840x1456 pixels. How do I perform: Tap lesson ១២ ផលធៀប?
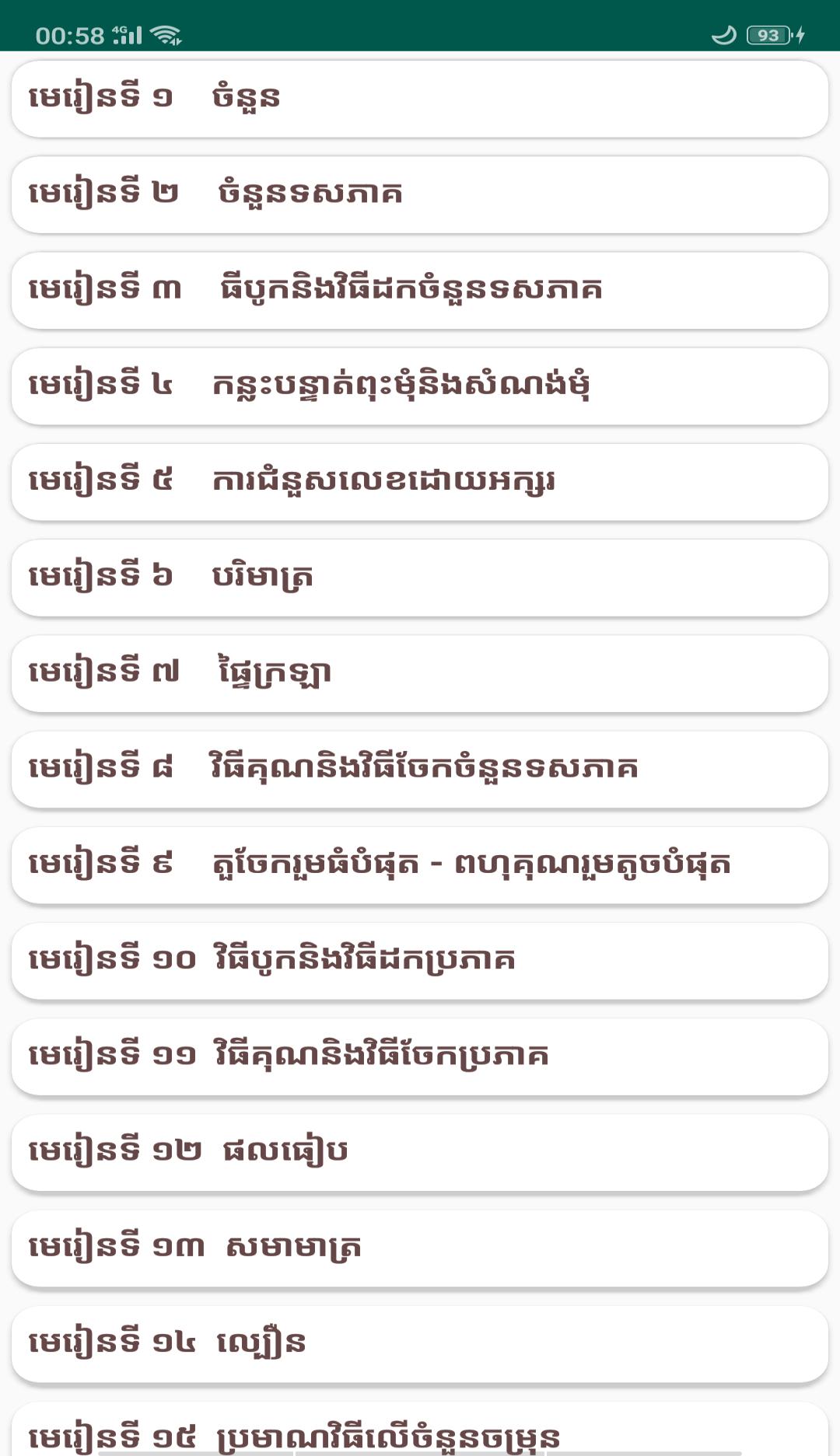point(420,1152)
